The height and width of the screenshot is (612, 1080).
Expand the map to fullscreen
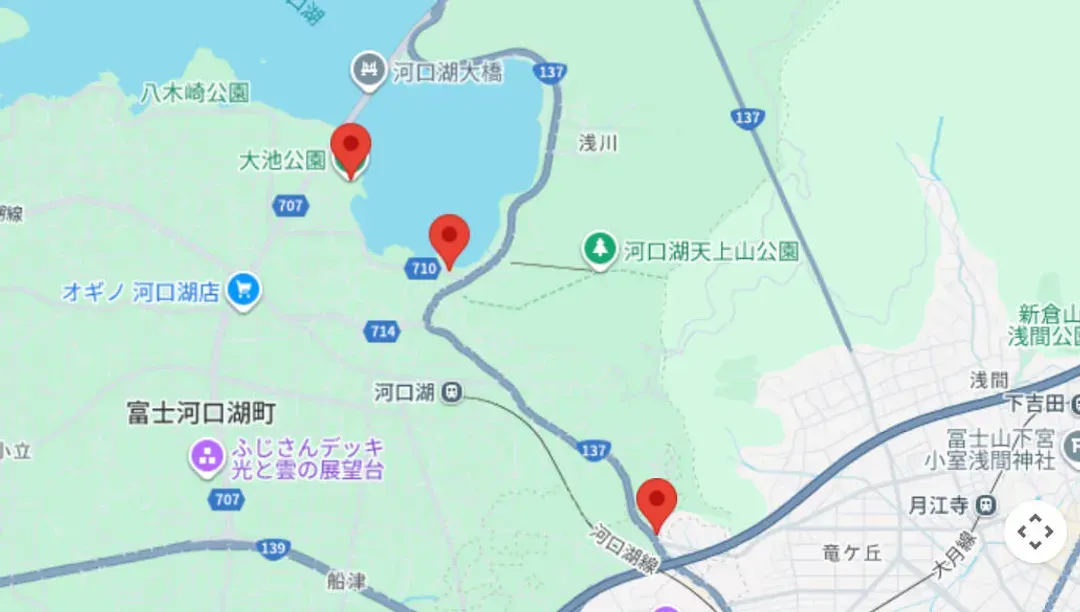tap(1035, 532)
